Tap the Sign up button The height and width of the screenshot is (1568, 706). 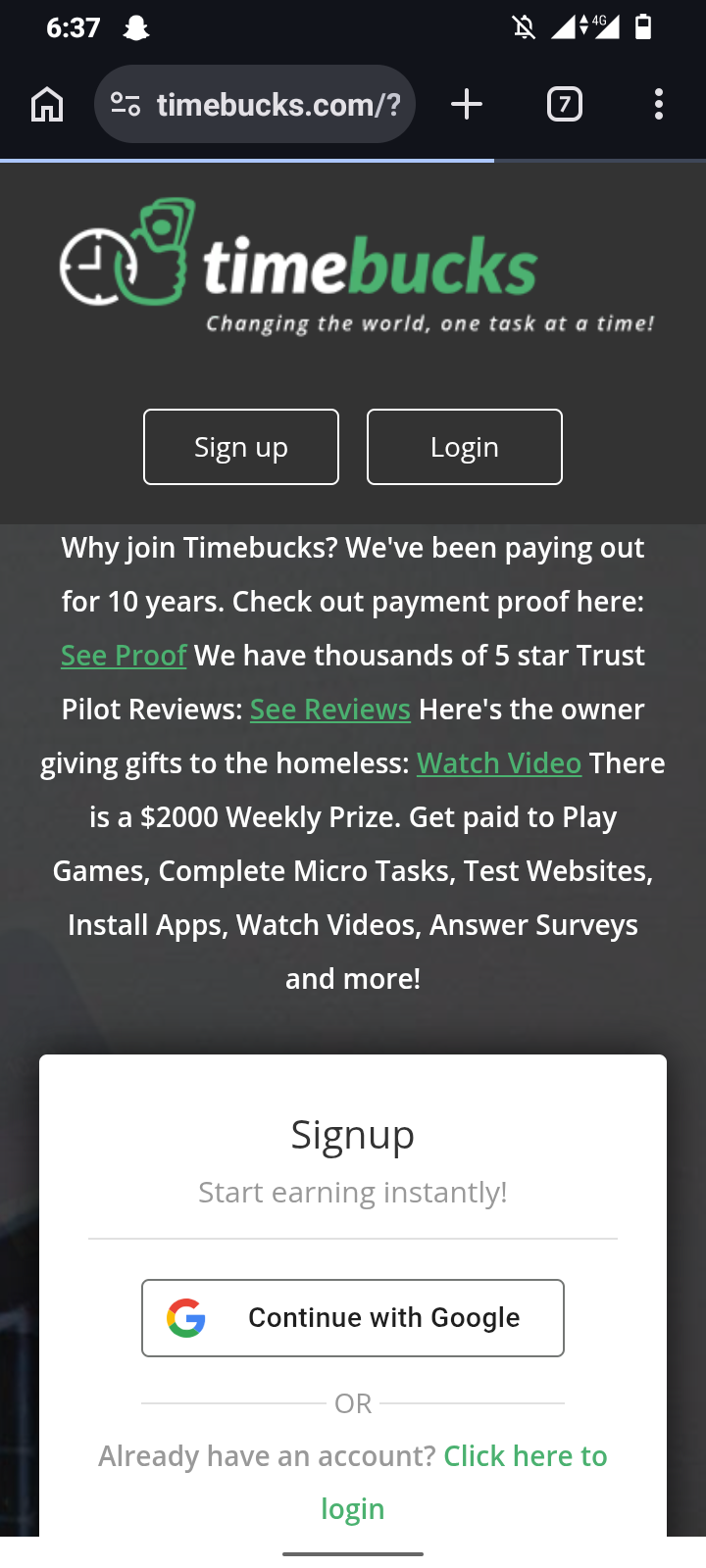241,447
